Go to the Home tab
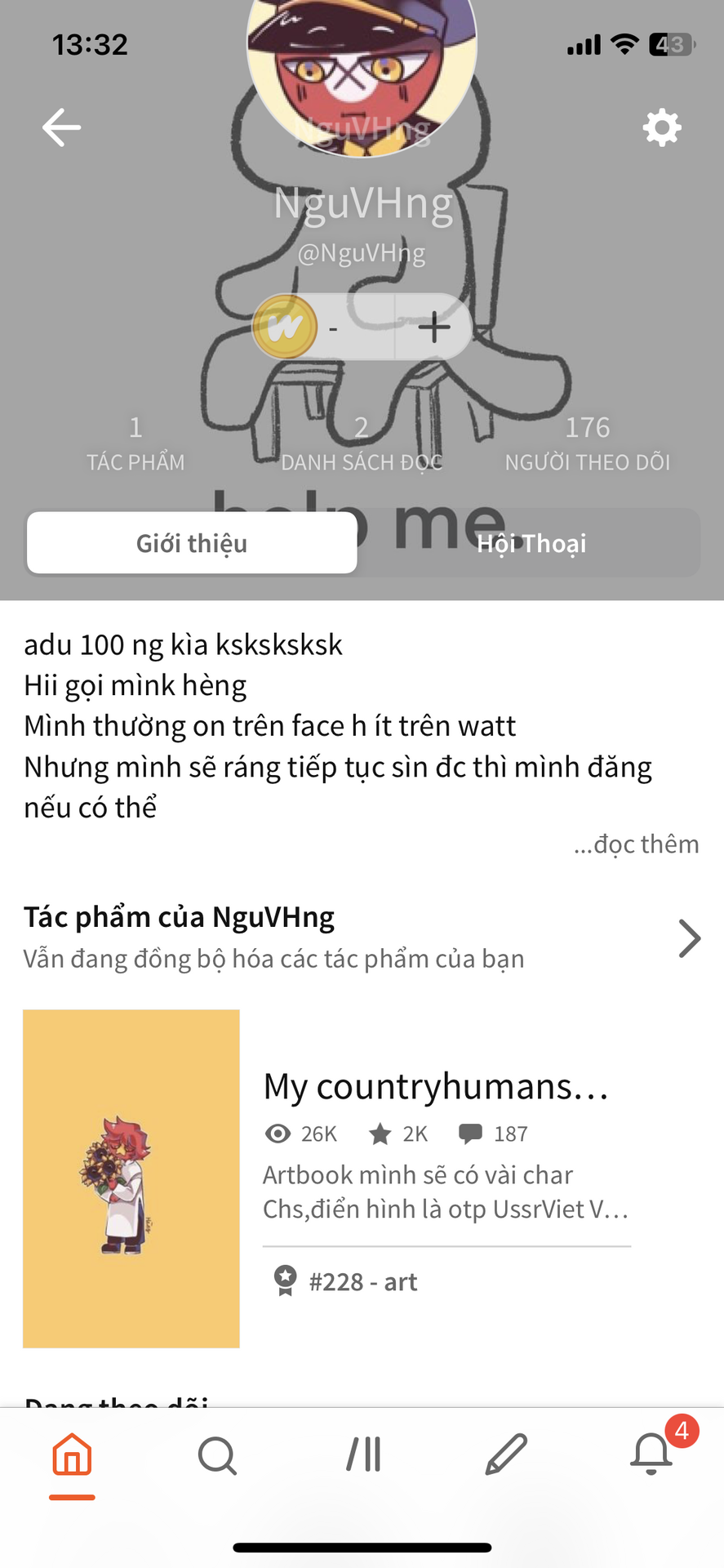This screenshot has height=1568, width=724. (x=72, y=1455)
